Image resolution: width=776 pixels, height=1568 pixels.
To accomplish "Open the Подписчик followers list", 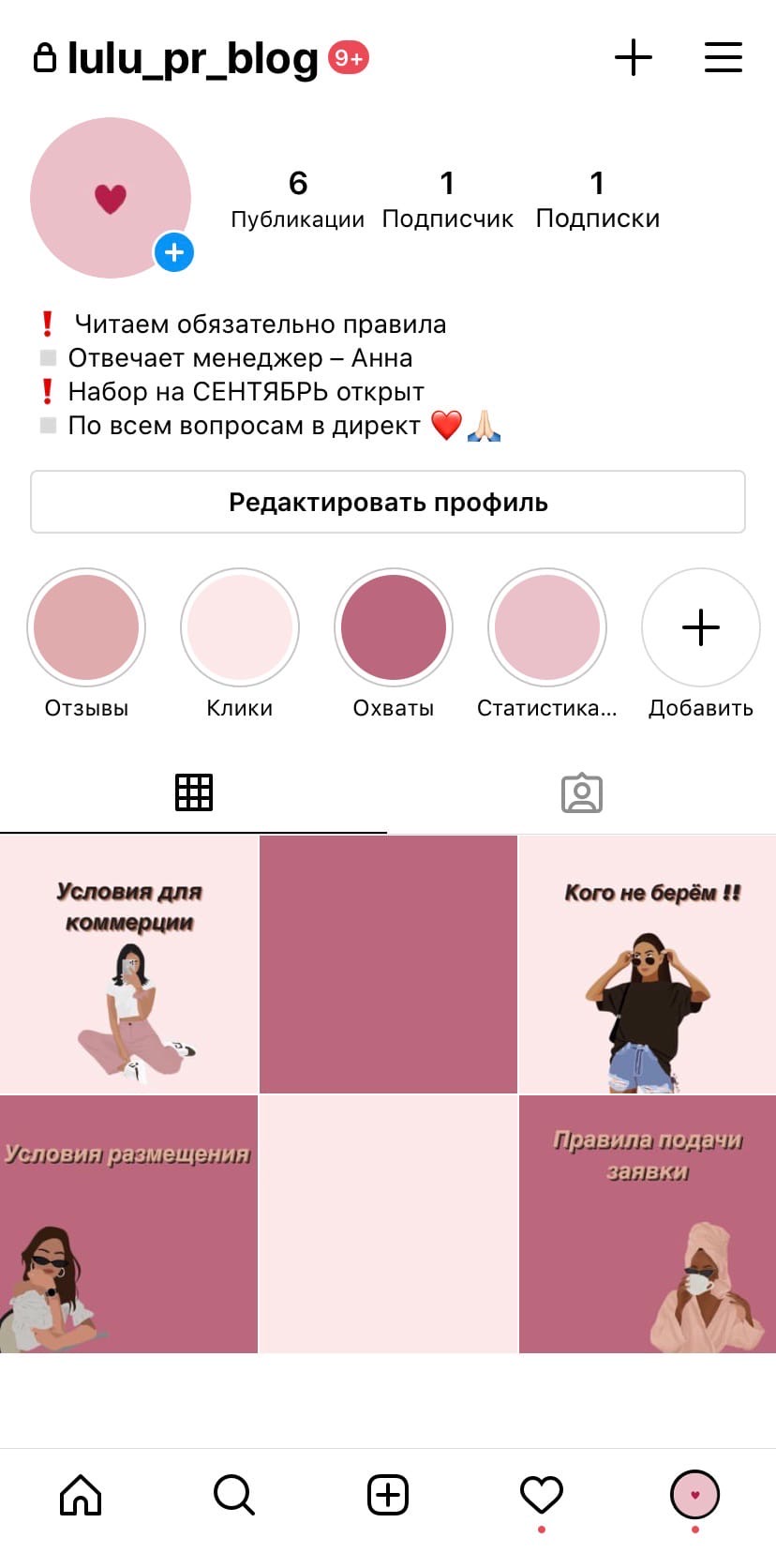I will (447, 199).
